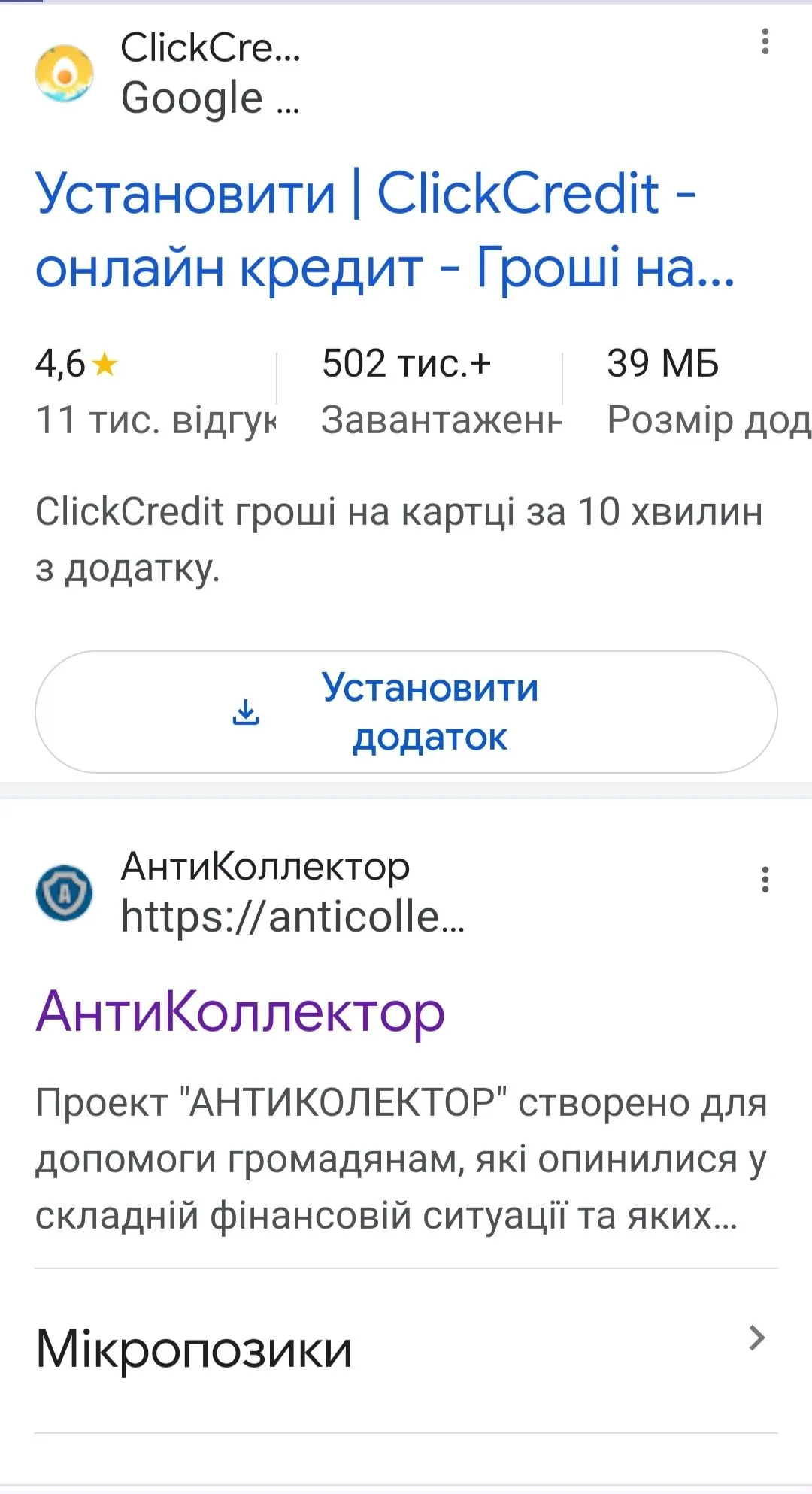Image resolution: width=812 pixels, height=1494 pixels.
Task: Open the АнтиКоллектор result's three-dot menu
Action: point(765,879)
